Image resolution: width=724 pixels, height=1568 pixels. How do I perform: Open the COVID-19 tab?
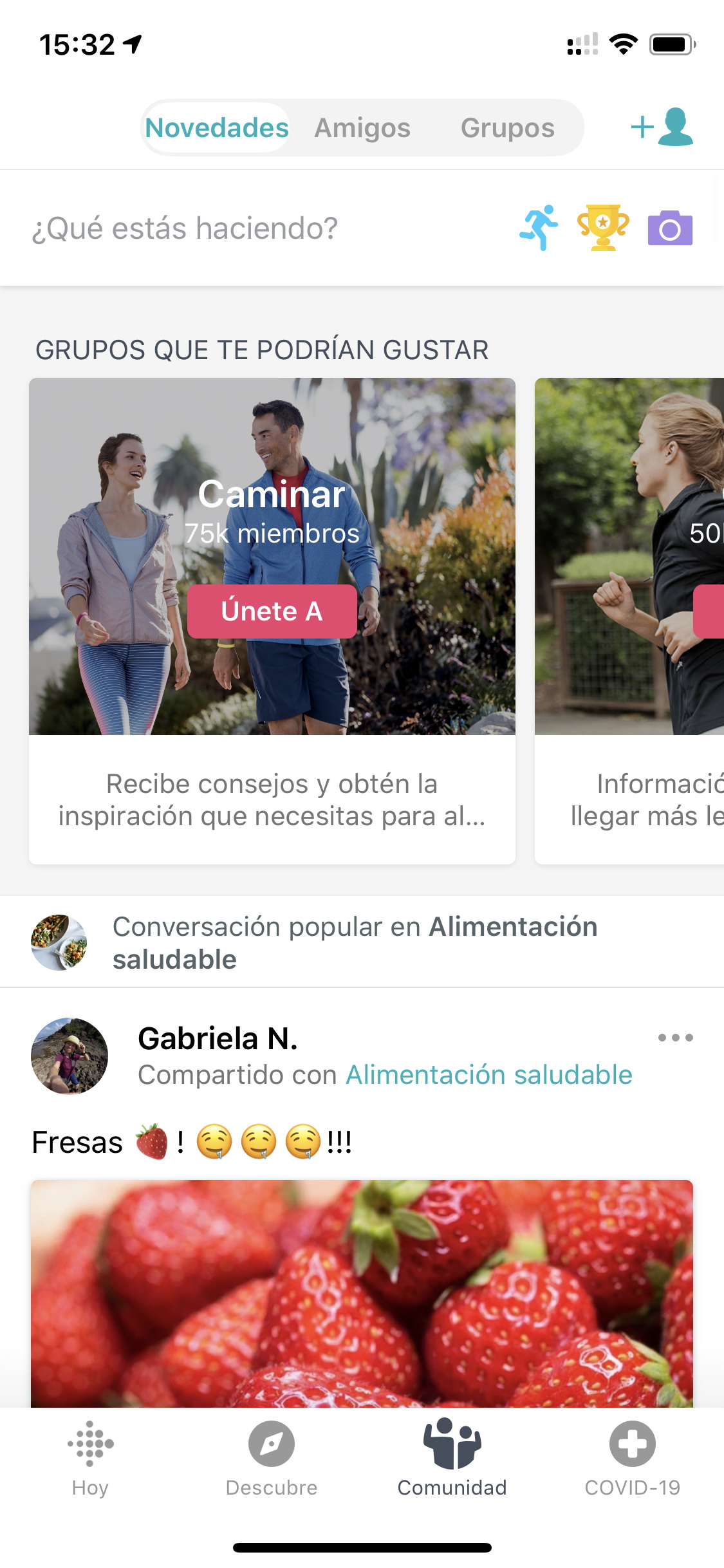[x=632, y=1460]
